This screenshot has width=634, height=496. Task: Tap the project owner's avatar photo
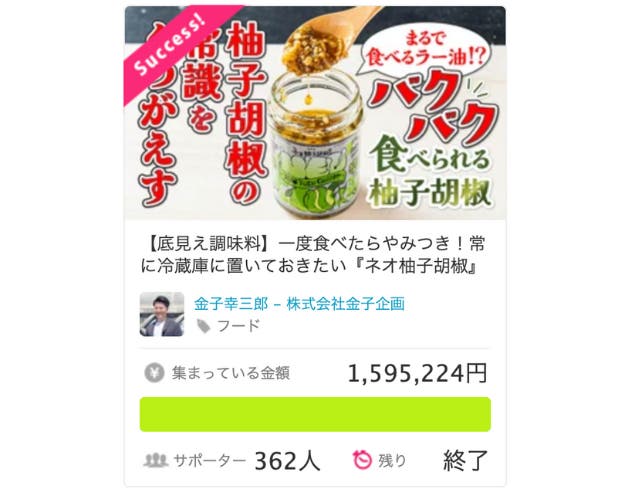(x=162, y=314)
